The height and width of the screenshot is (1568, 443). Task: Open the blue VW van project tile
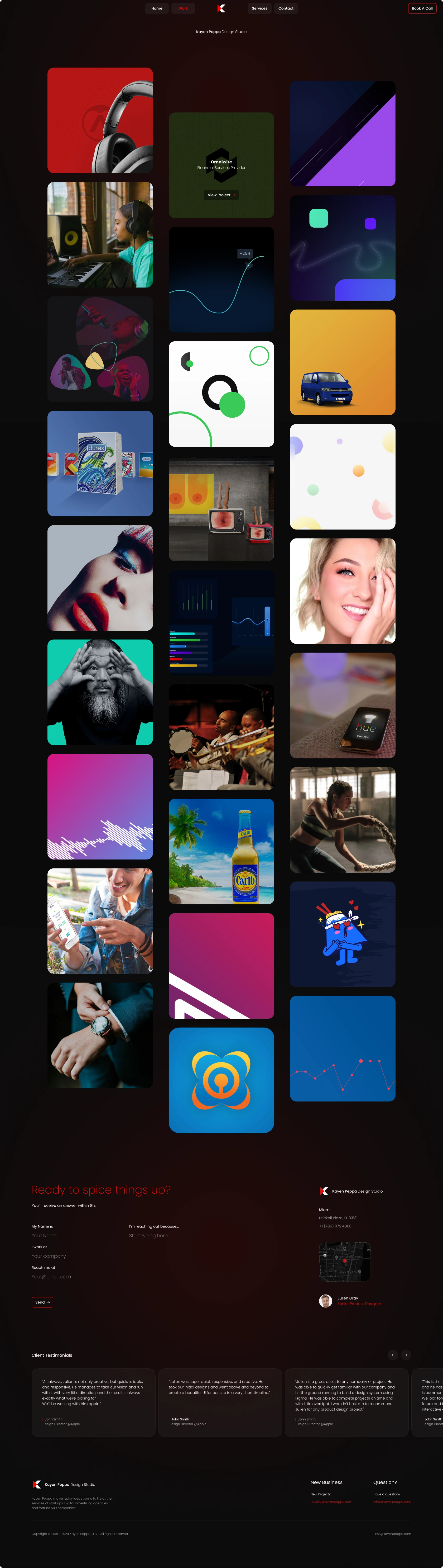(343, 362)
